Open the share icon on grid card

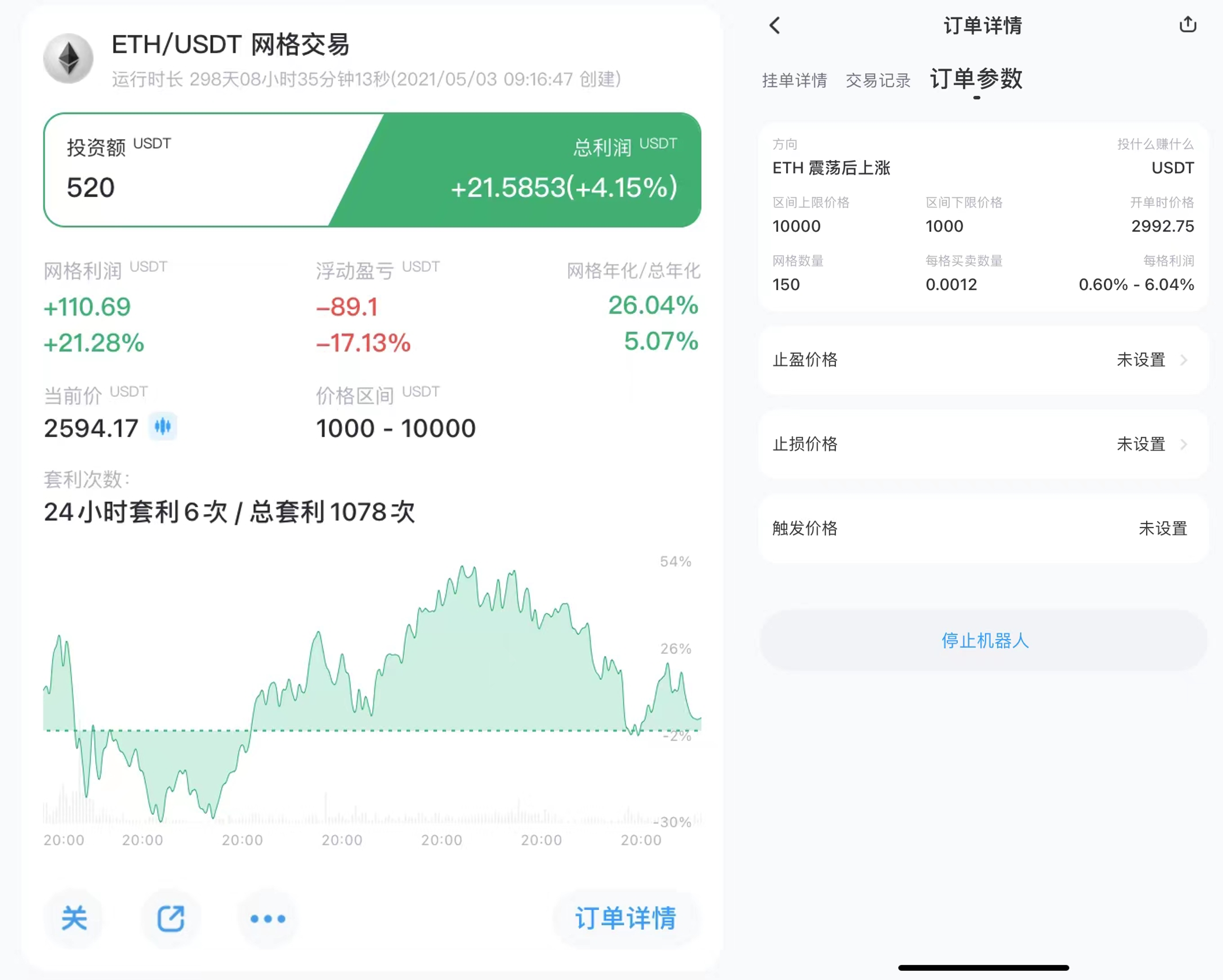click(171, 918)
